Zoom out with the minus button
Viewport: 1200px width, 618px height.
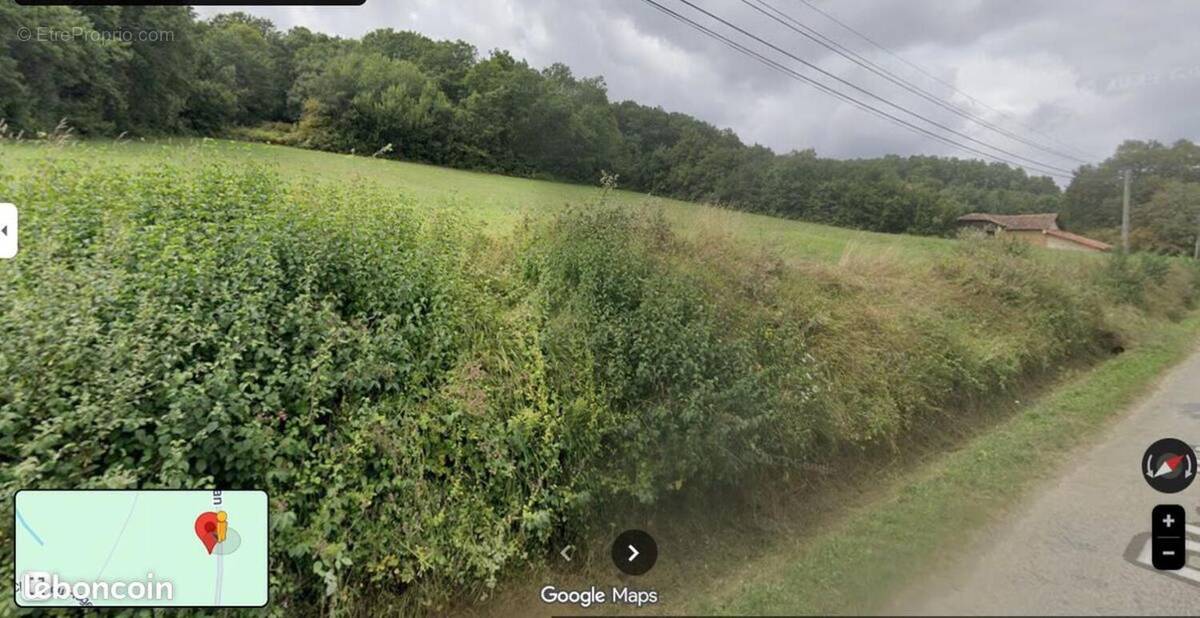(1168, 553)
